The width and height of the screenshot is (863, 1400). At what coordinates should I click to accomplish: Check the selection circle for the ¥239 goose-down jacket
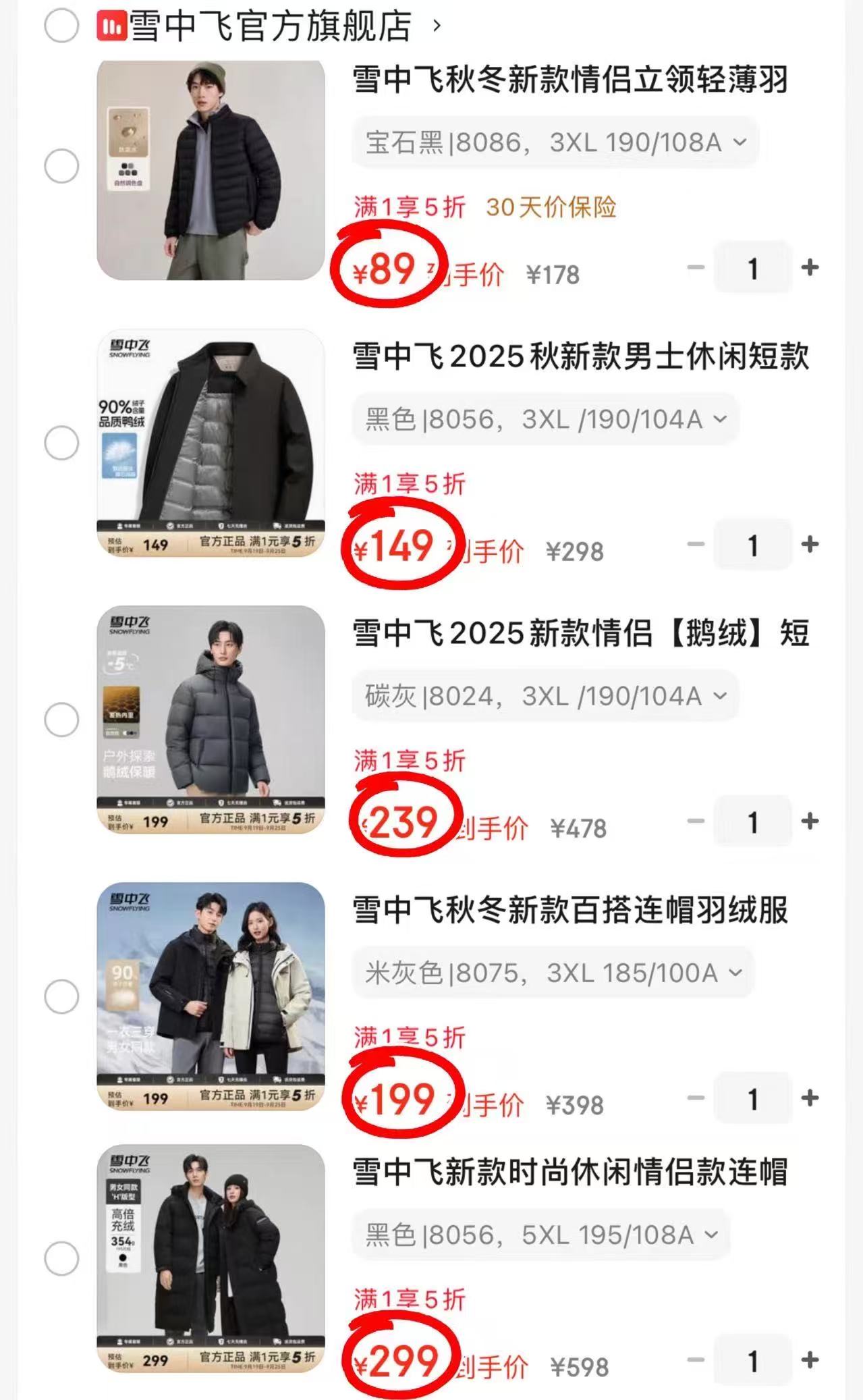tap(63, 718)
